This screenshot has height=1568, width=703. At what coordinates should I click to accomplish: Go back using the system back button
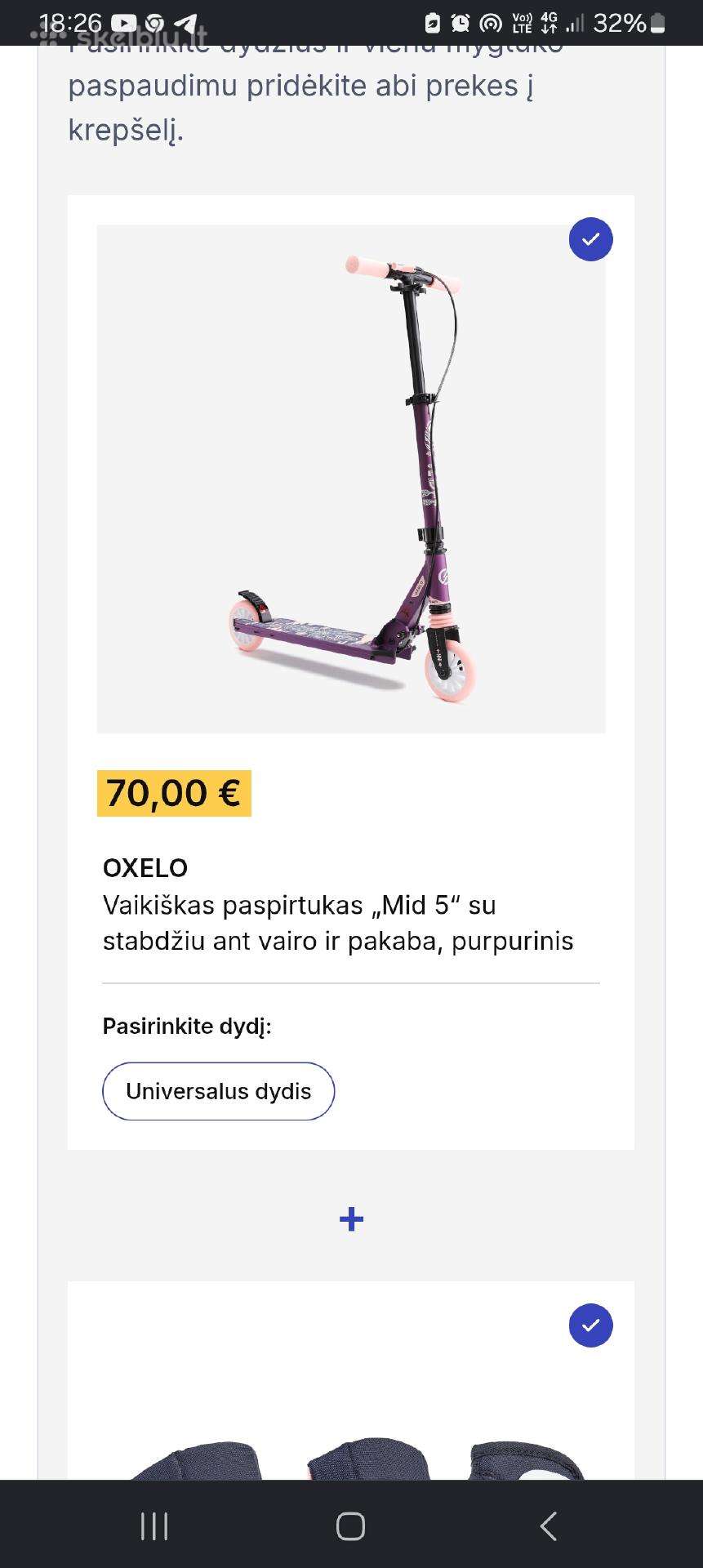click(x=549, y=1526)
